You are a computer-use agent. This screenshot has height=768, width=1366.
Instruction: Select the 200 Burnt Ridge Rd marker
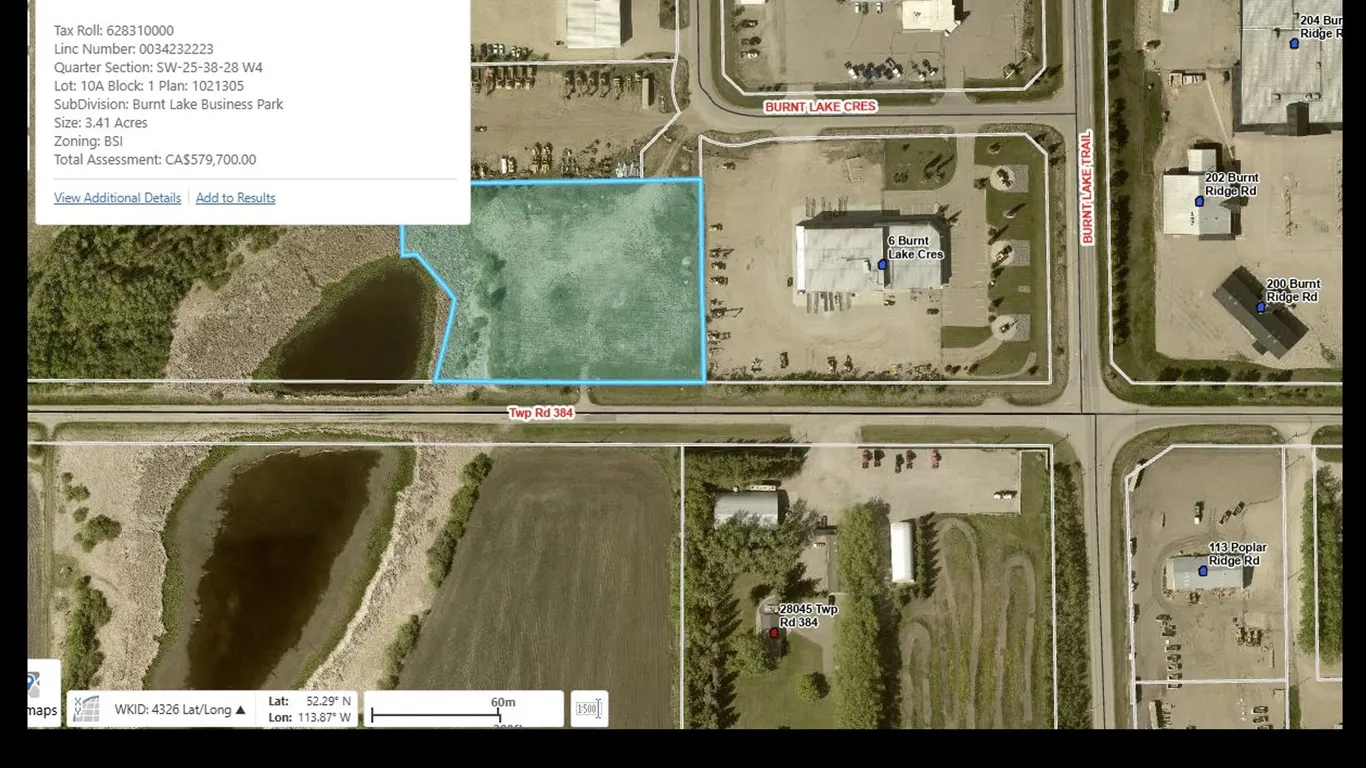[1261, 308]
